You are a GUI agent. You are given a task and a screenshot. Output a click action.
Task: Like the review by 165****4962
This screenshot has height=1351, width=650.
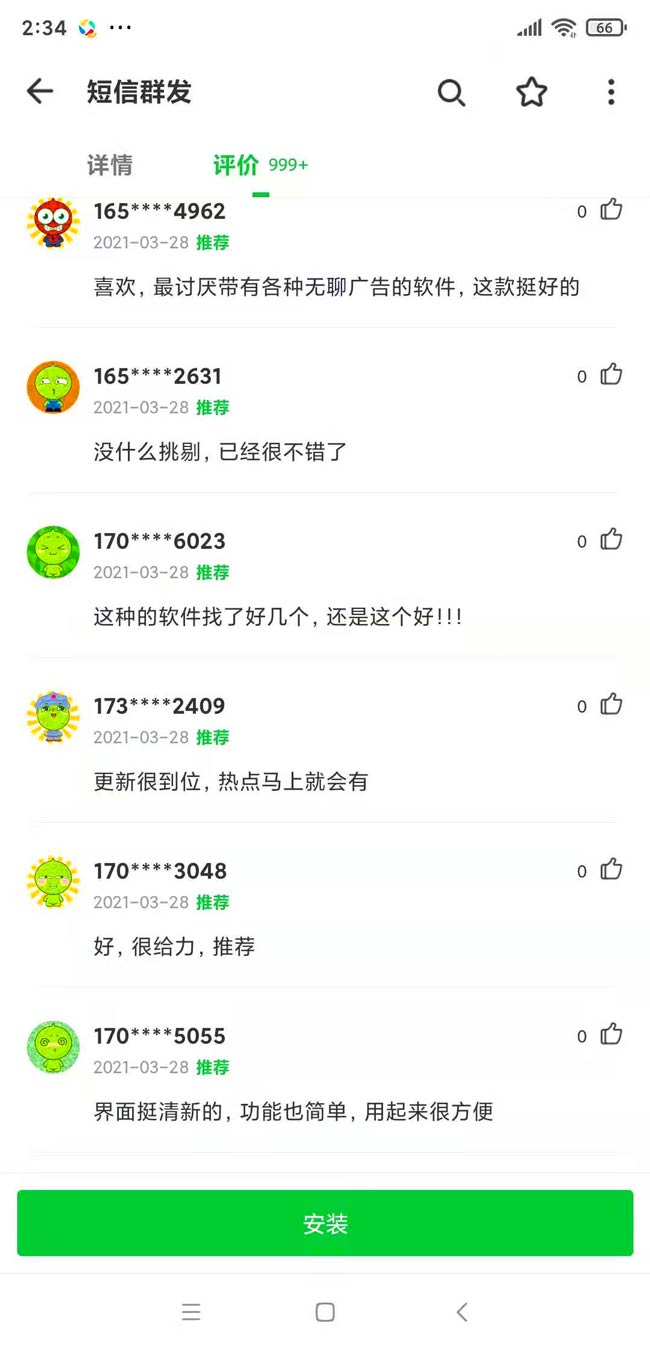611,210
